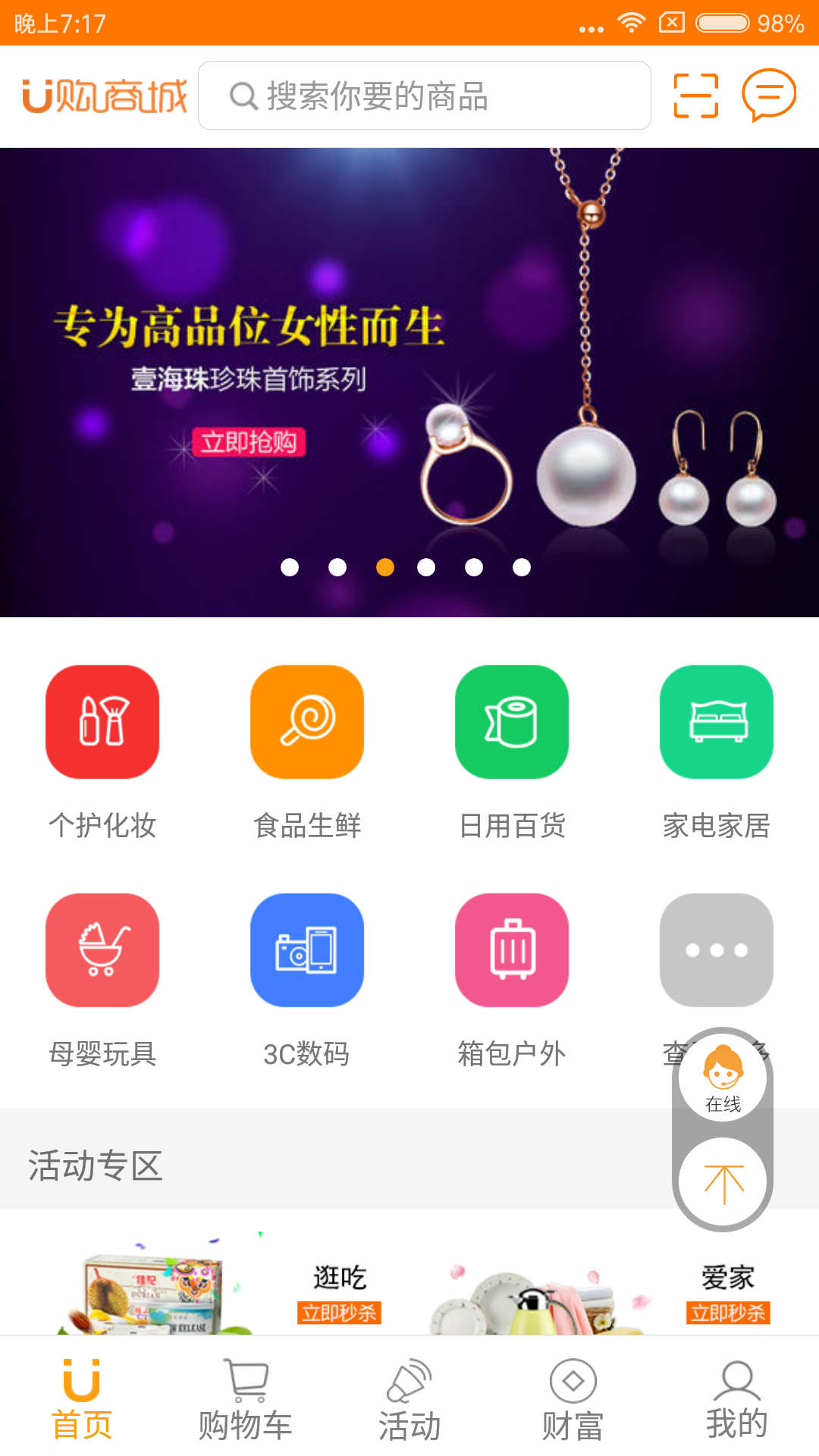The image size is (819, 1456).
Task: Switch to the 活动 tab
Action: click(x=409, y=1398)
